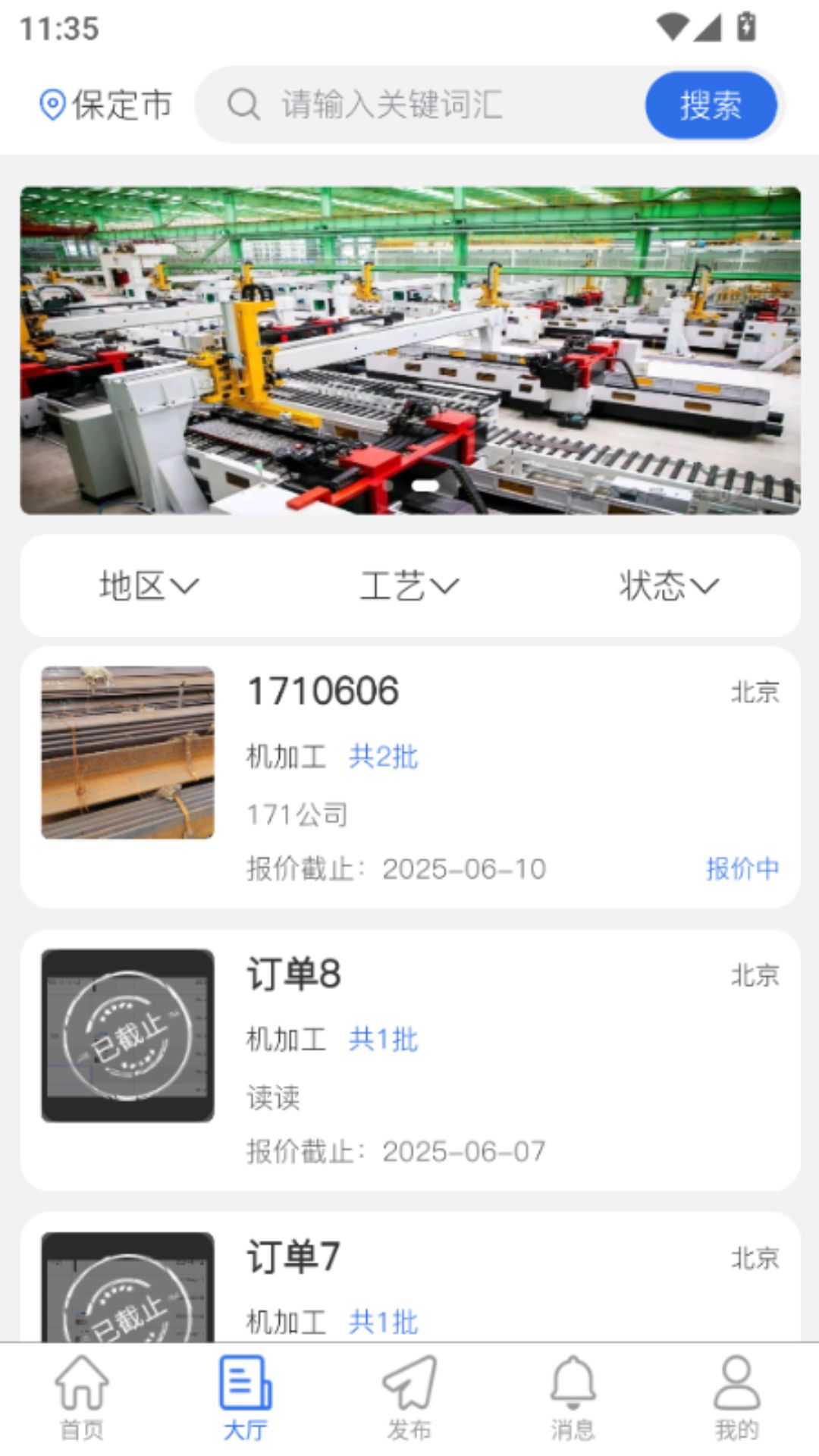Click the keyword input field
819x1456 pixels.
tap(425, 105)
